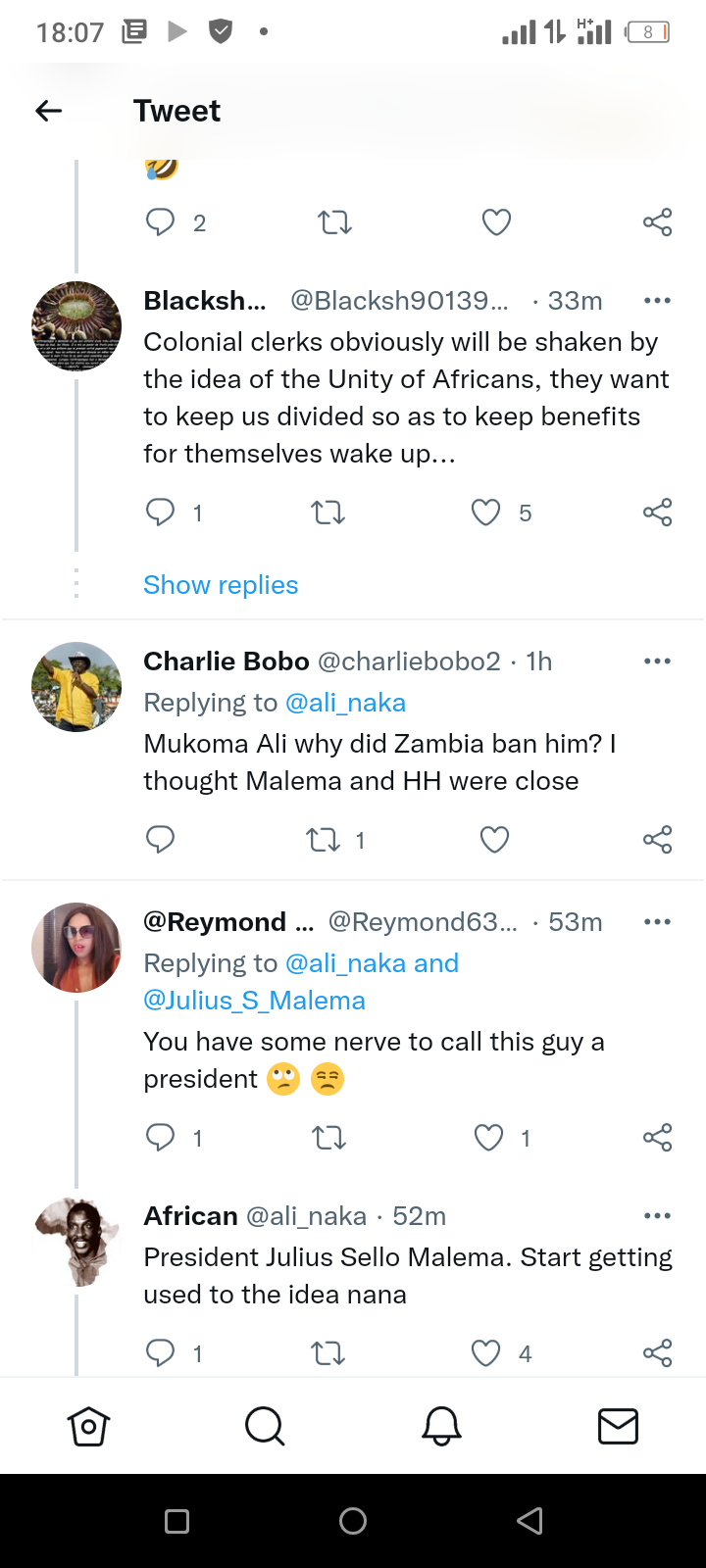Open overflow menu on African's tweet

657,1216
